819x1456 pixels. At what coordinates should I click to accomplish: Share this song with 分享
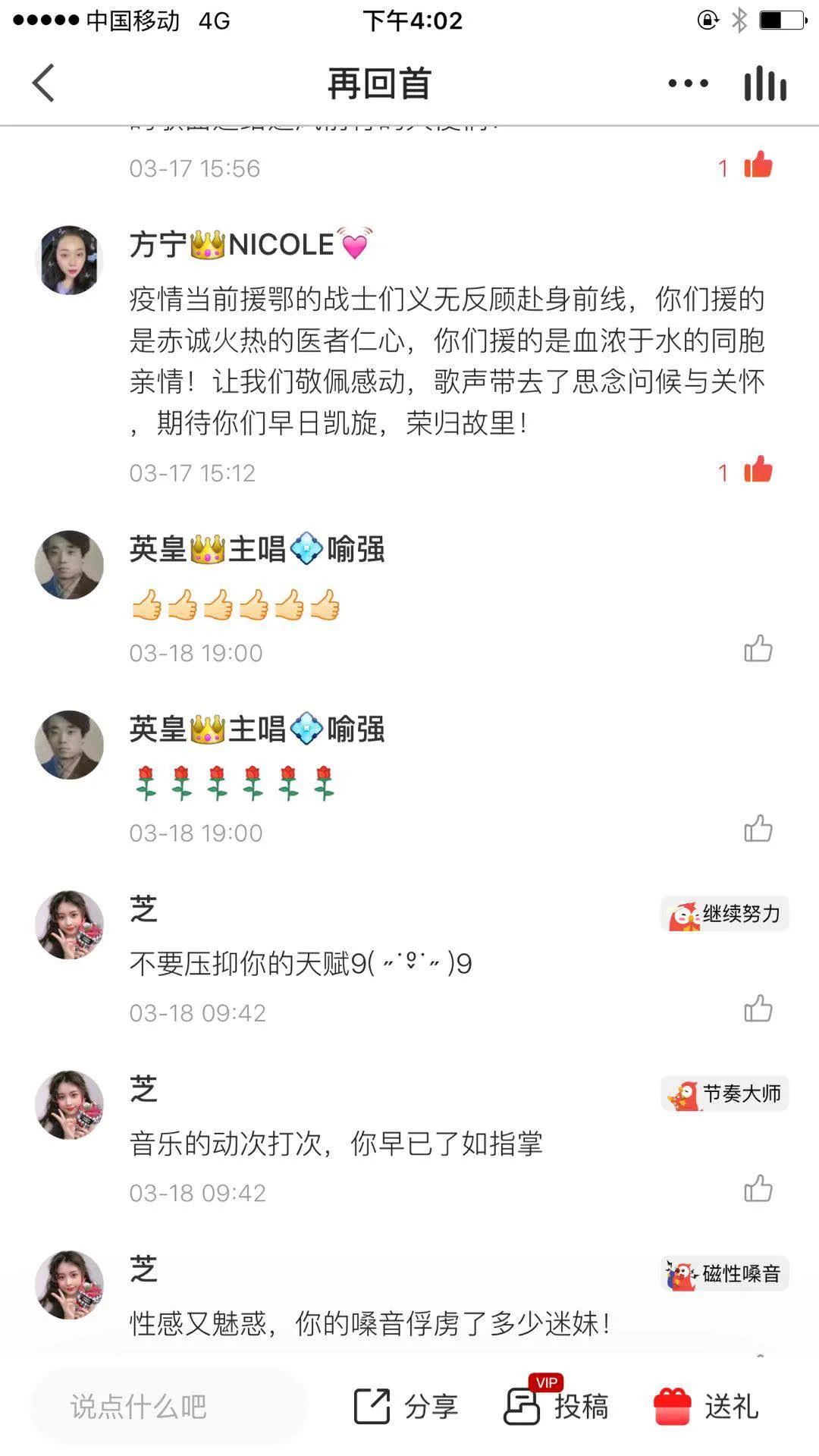[x=406, y=1407]
